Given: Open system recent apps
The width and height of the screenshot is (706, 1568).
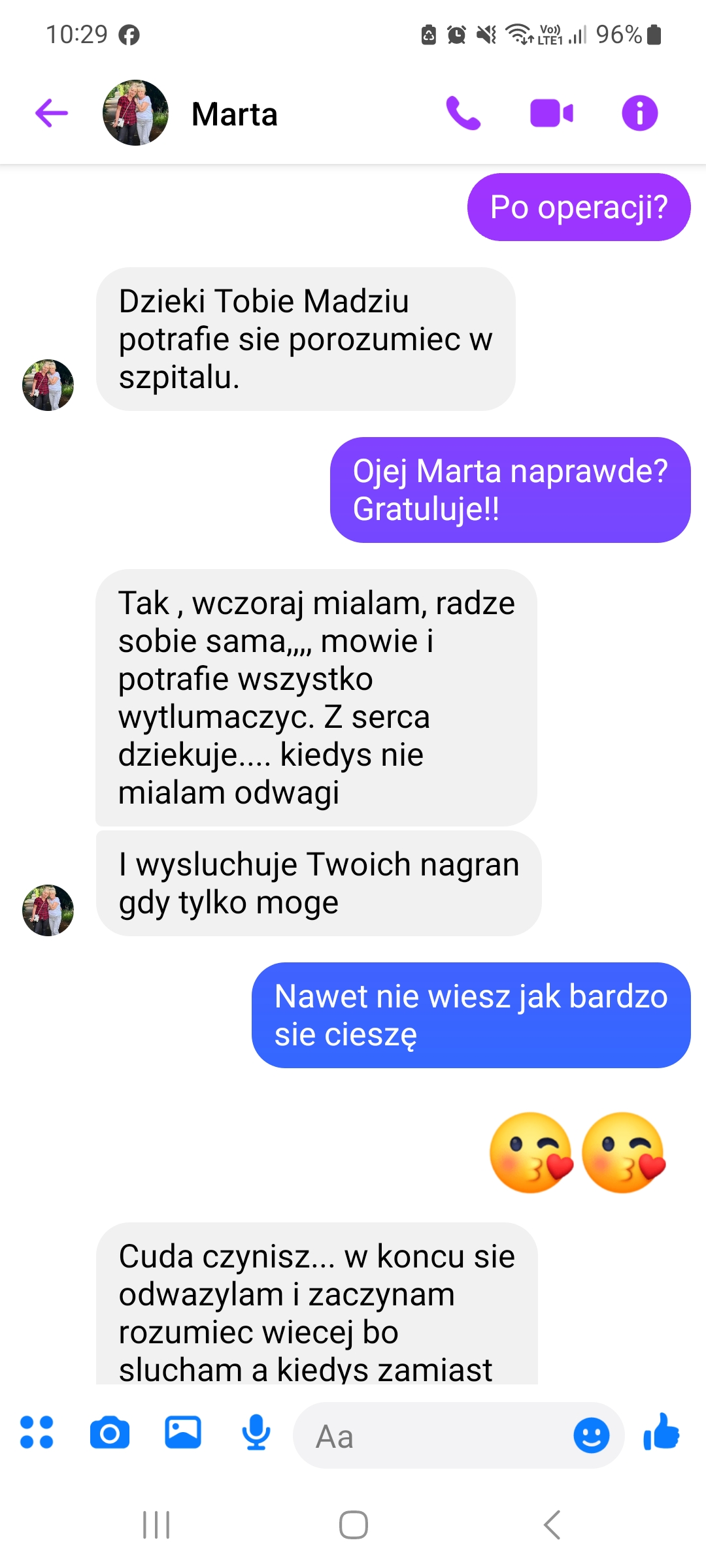Looking at the screenshot, I should click(156, 1525).
